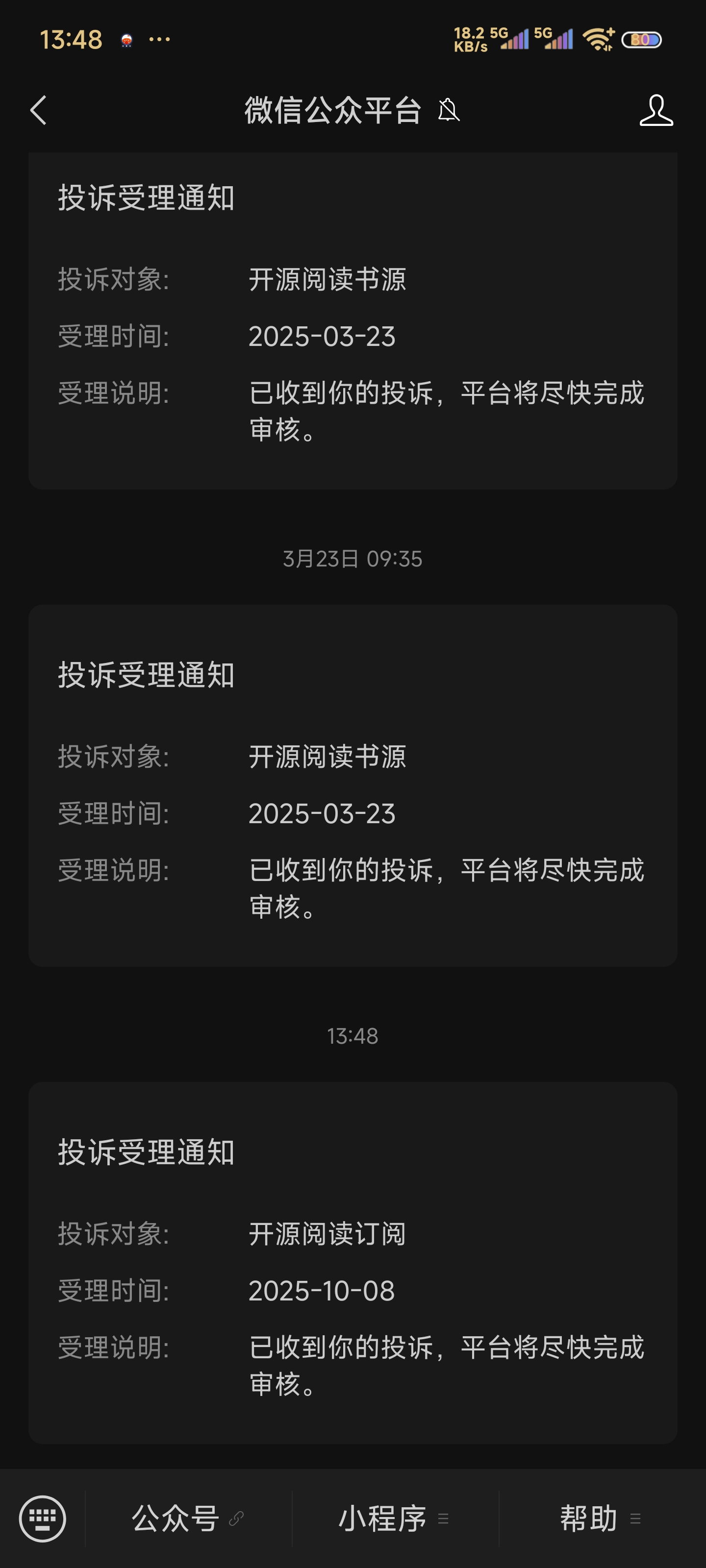Open the 公众号 menu
The image size is (706, 1568).
pyautogui.click(x=188, y=1518)
